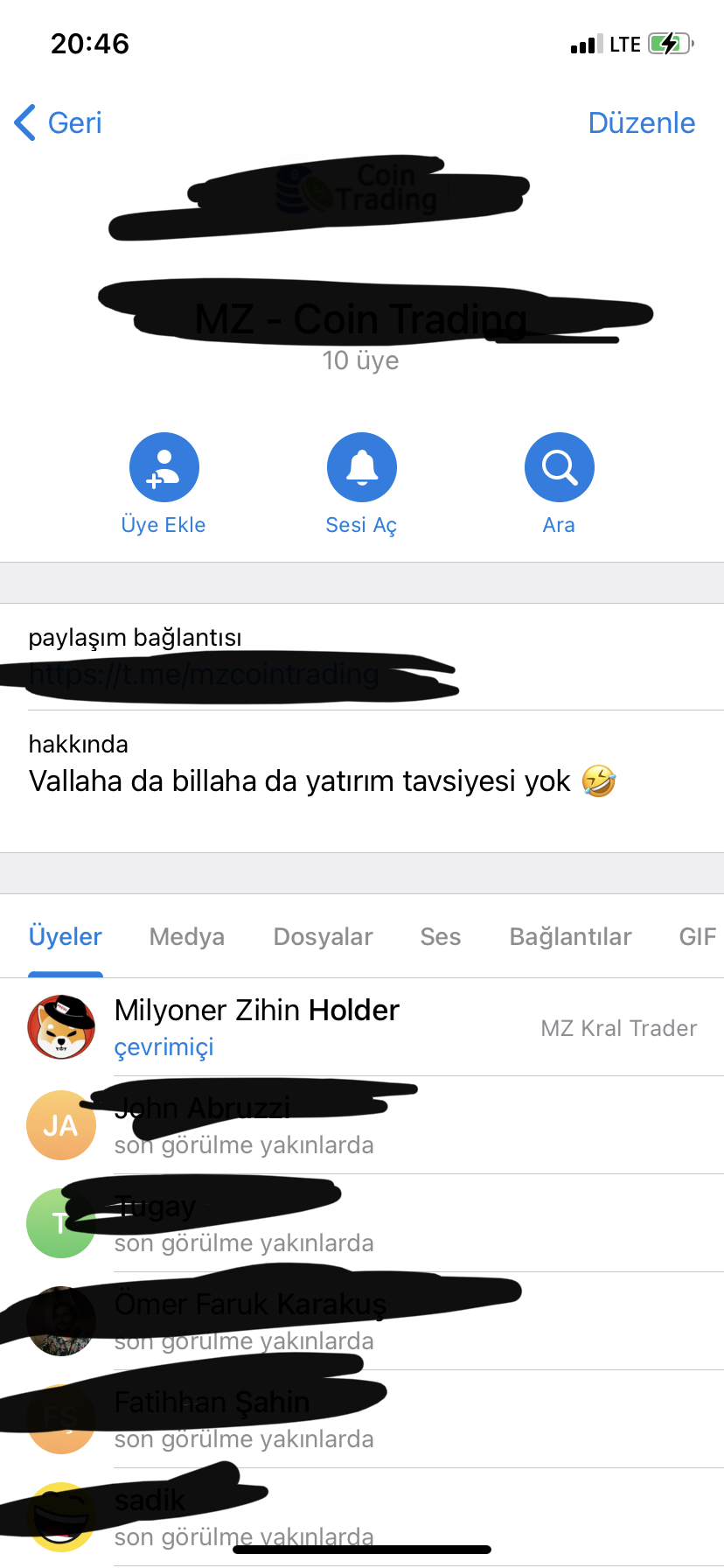
Task: Tap Düzenle to edit group
Action: pos(641,123)
